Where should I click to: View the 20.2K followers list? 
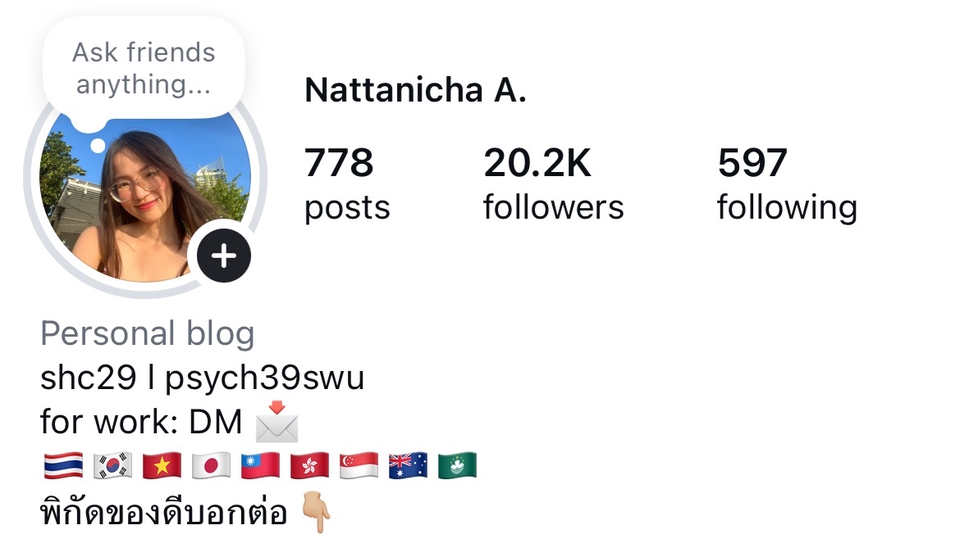(552, 184)
